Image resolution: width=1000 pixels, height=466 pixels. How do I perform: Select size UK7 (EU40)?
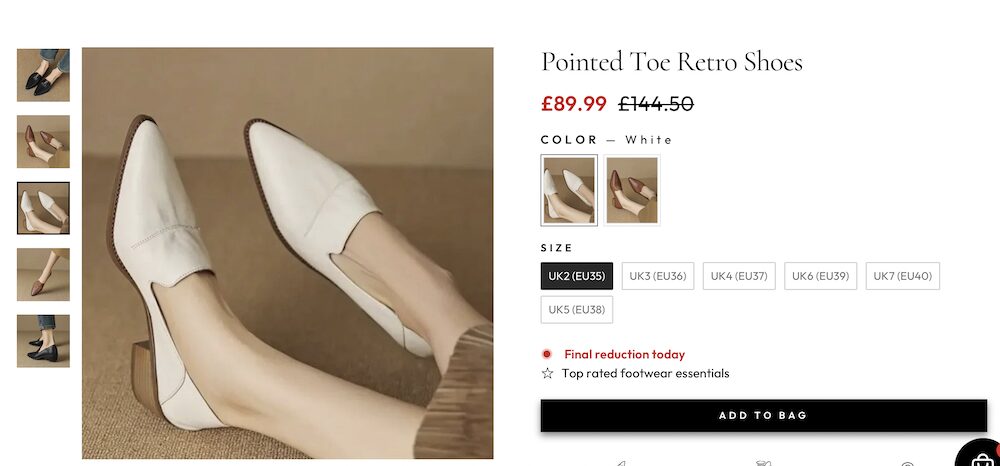point(902,276)
